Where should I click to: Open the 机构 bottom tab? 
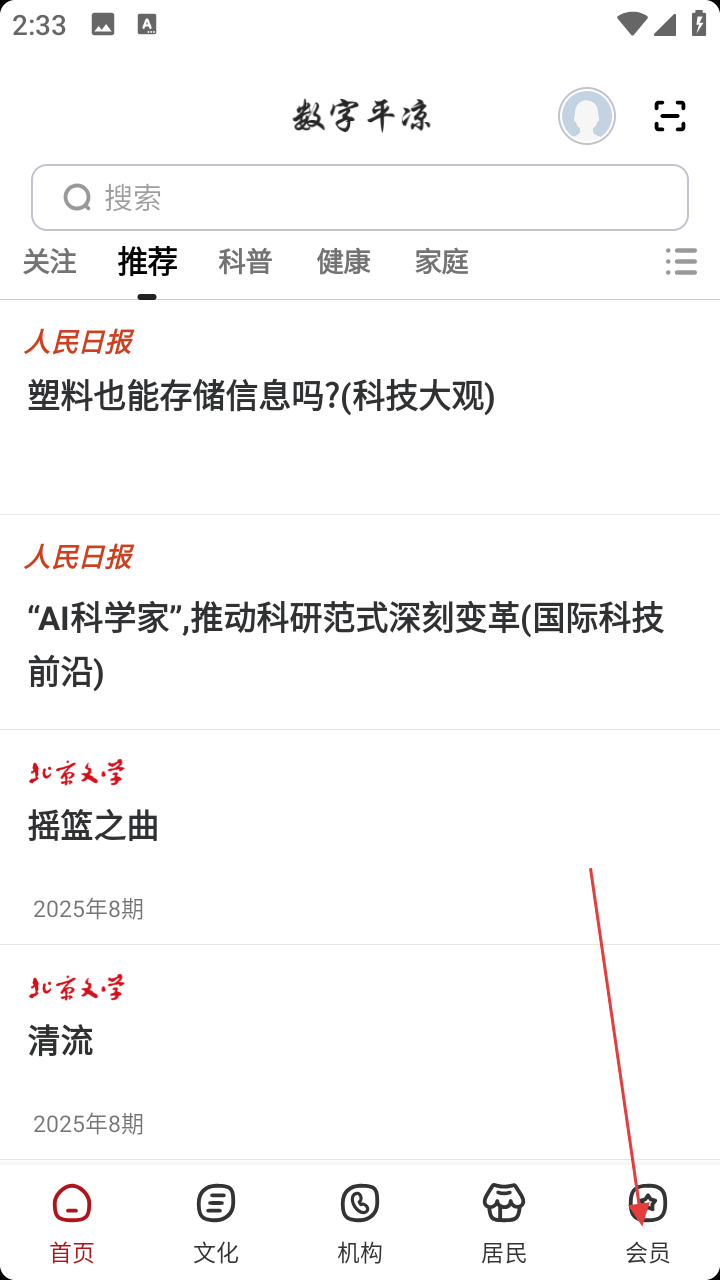point(360,1222)
